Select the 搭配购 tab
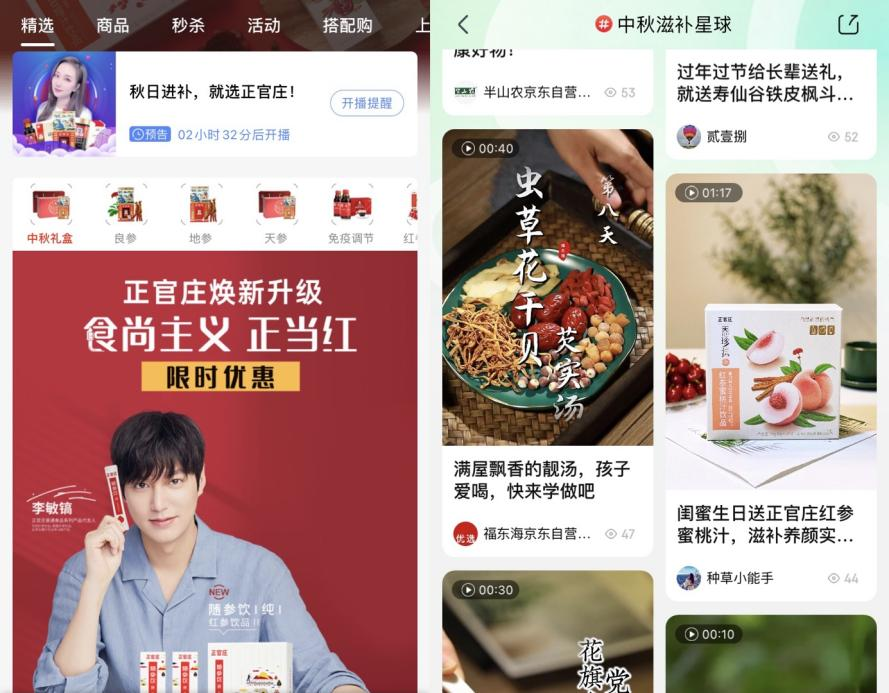The height and width of the screenshot is (693, 889). [348, 26]
